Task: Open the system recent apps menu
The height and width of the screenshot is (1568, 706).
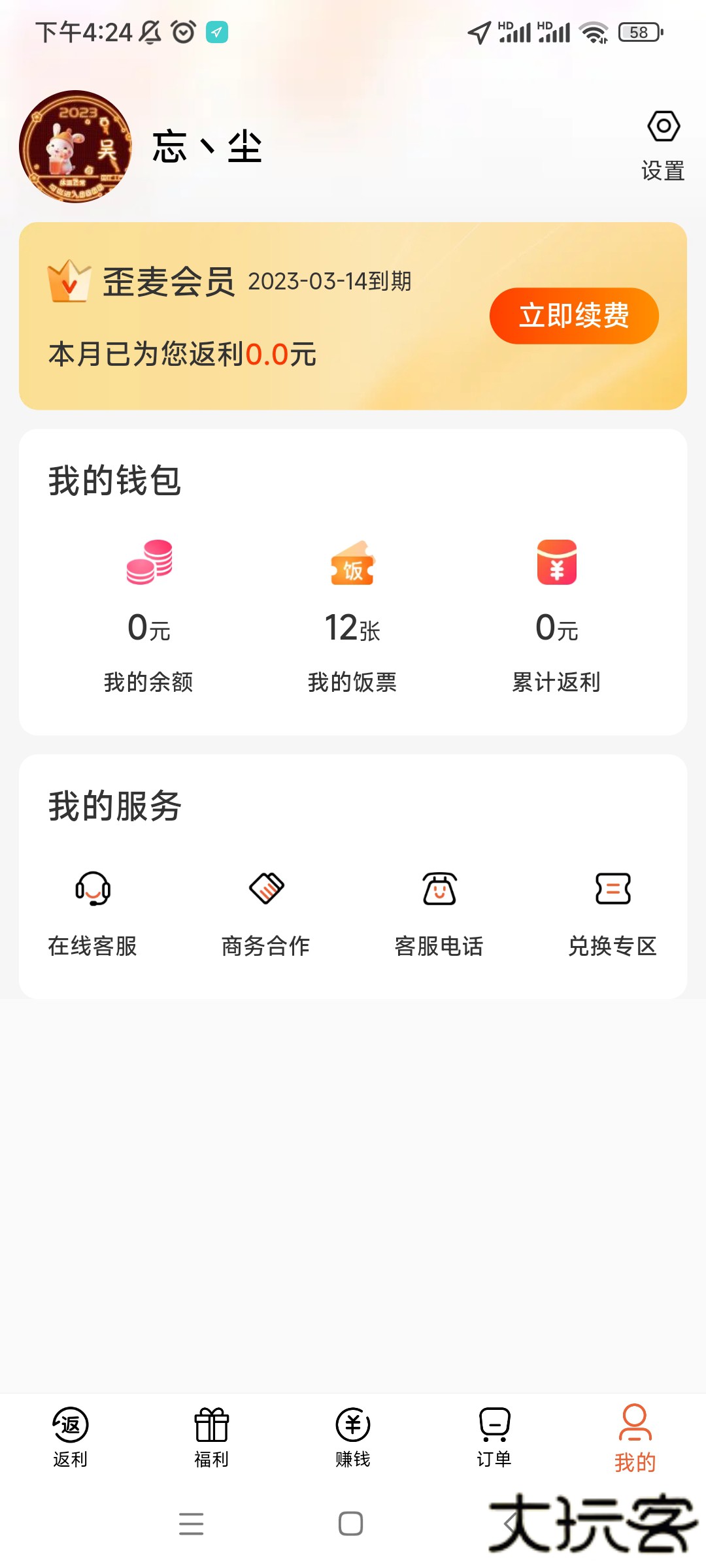Action: pos(192,1524)
